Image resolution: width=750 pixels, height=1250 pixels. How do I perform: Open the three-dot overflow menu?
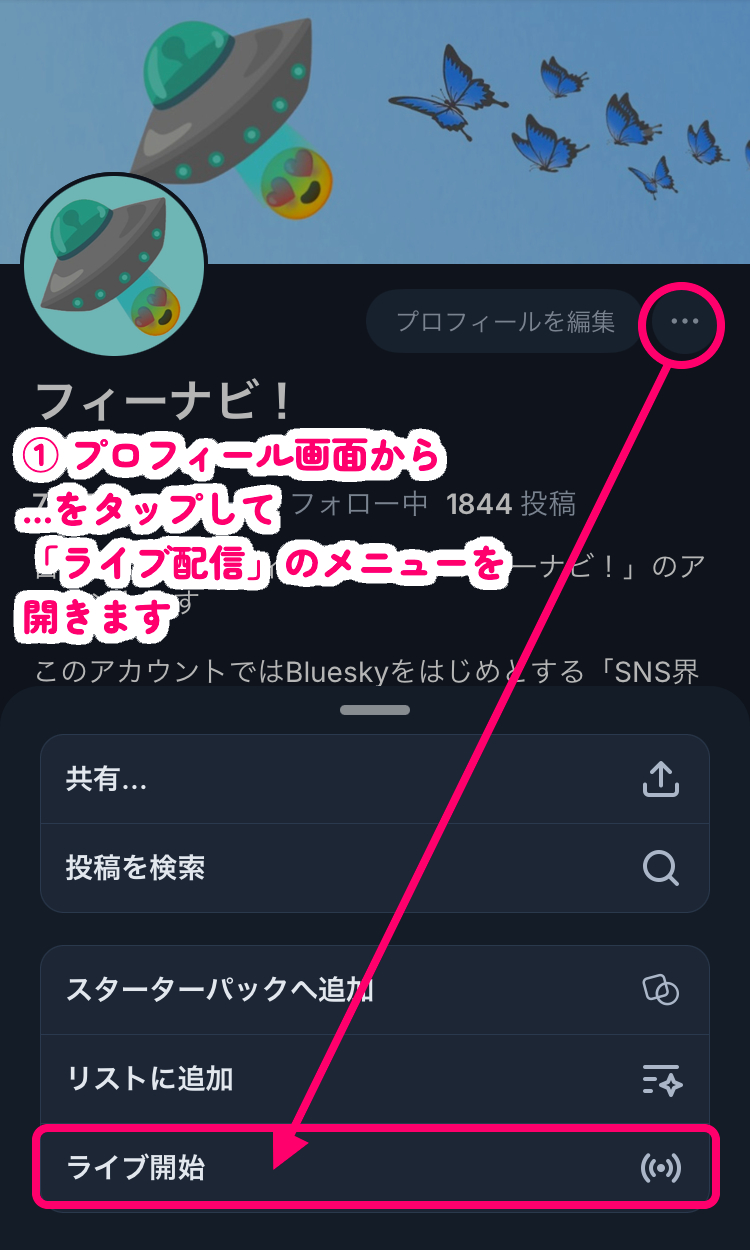[x=685, y=322]
